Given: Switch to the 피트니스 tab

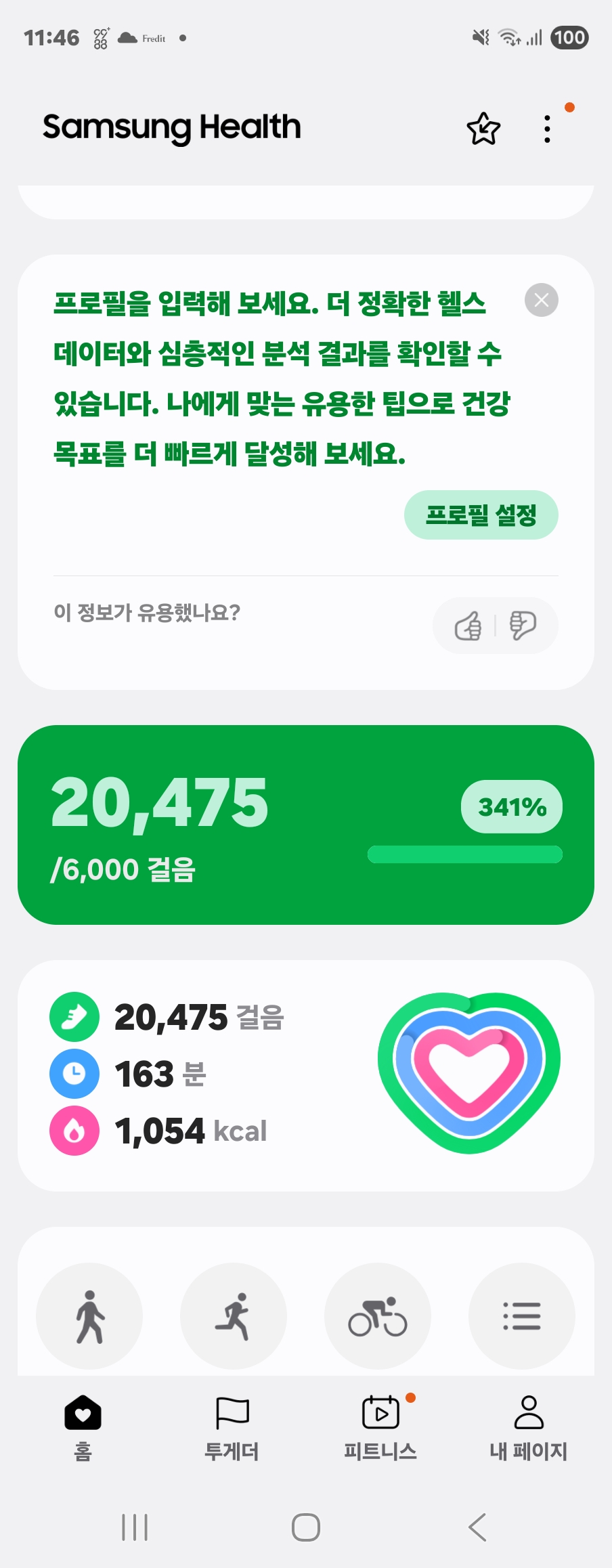Looking at the screenshot, I should coord(380,1427).
